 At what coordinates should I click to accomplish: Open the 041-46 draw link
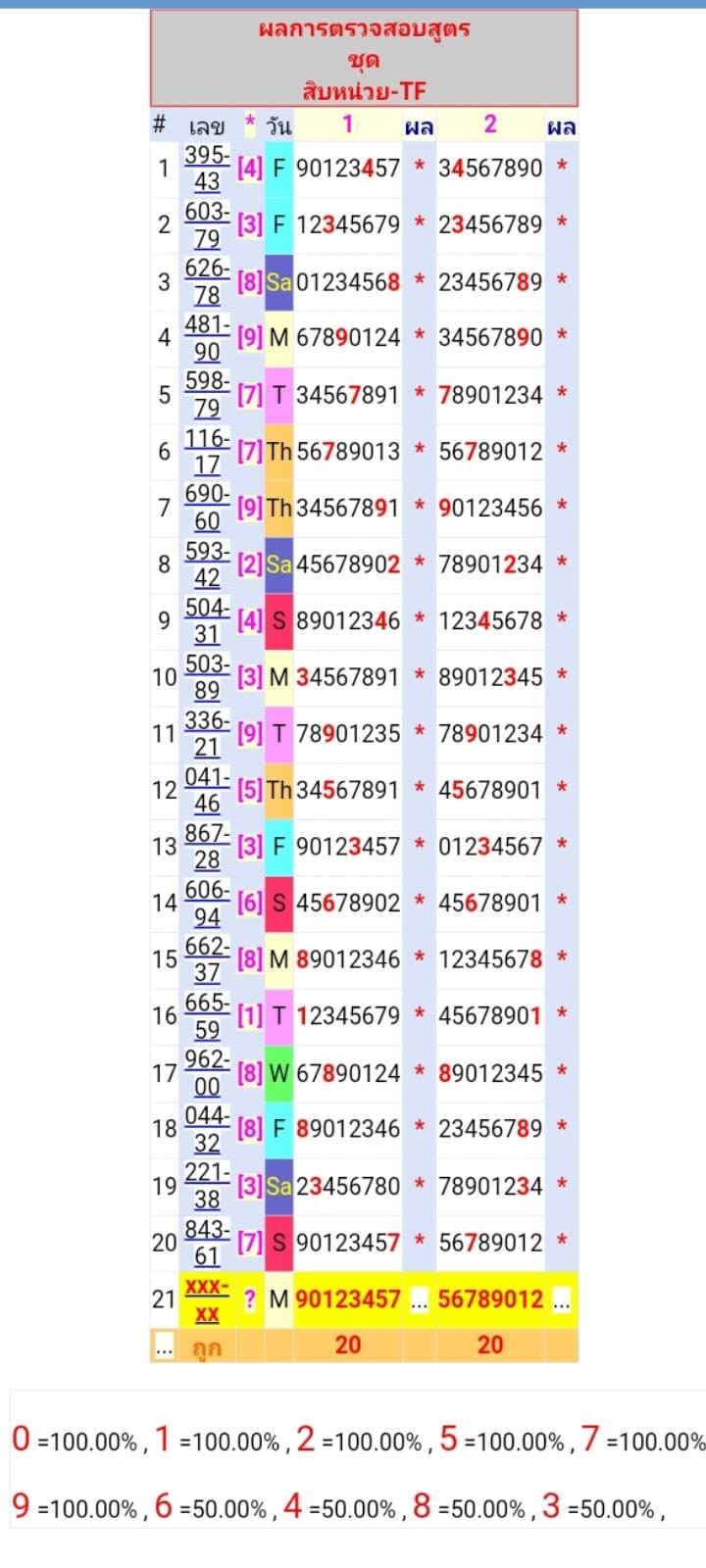[207, 790]
